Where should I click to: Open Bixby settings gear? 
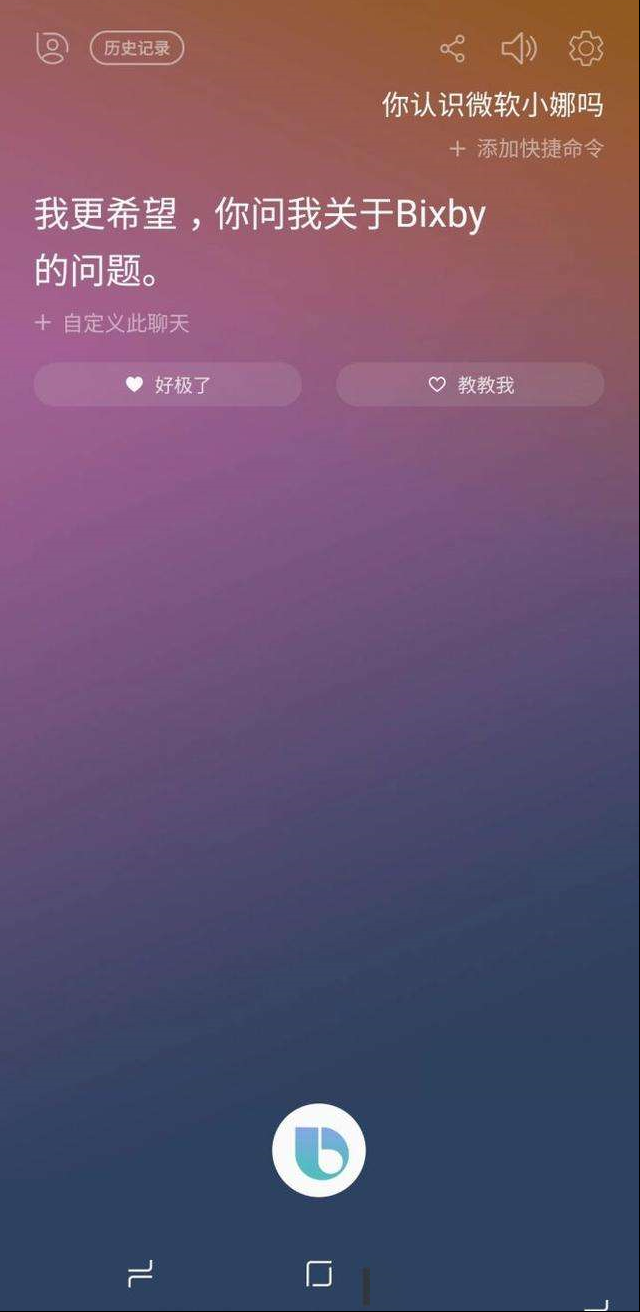(586, 48)
